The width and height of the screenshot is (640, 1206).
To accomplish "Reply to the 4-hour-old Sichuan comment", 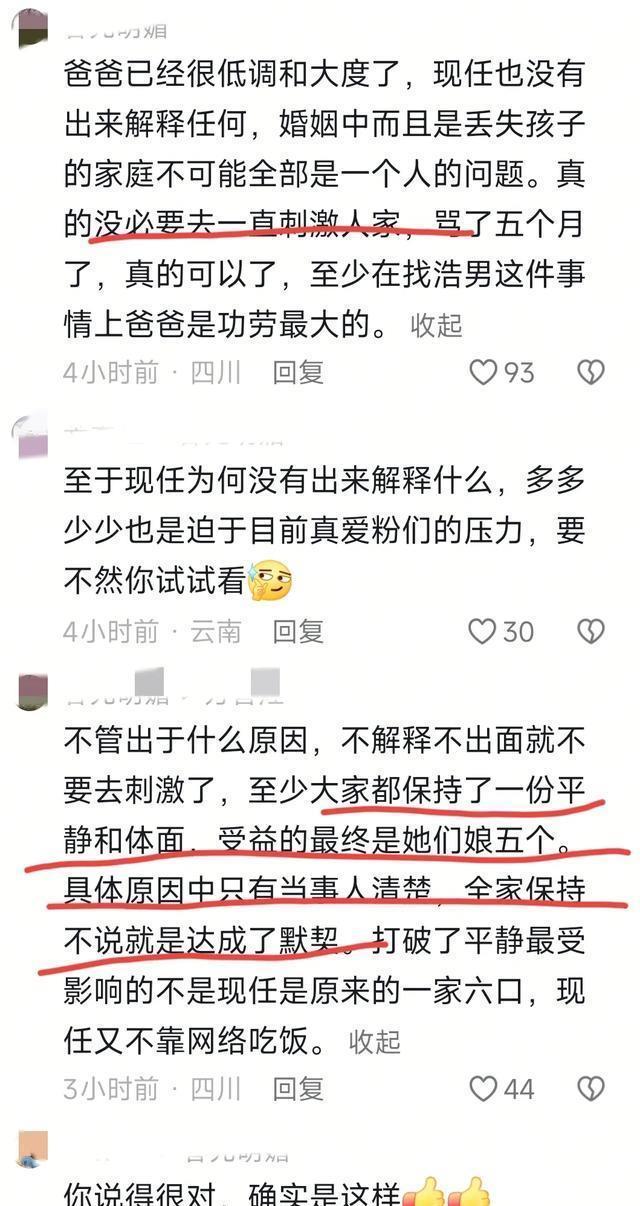I will pyautogui.click(x=298, y=373).
